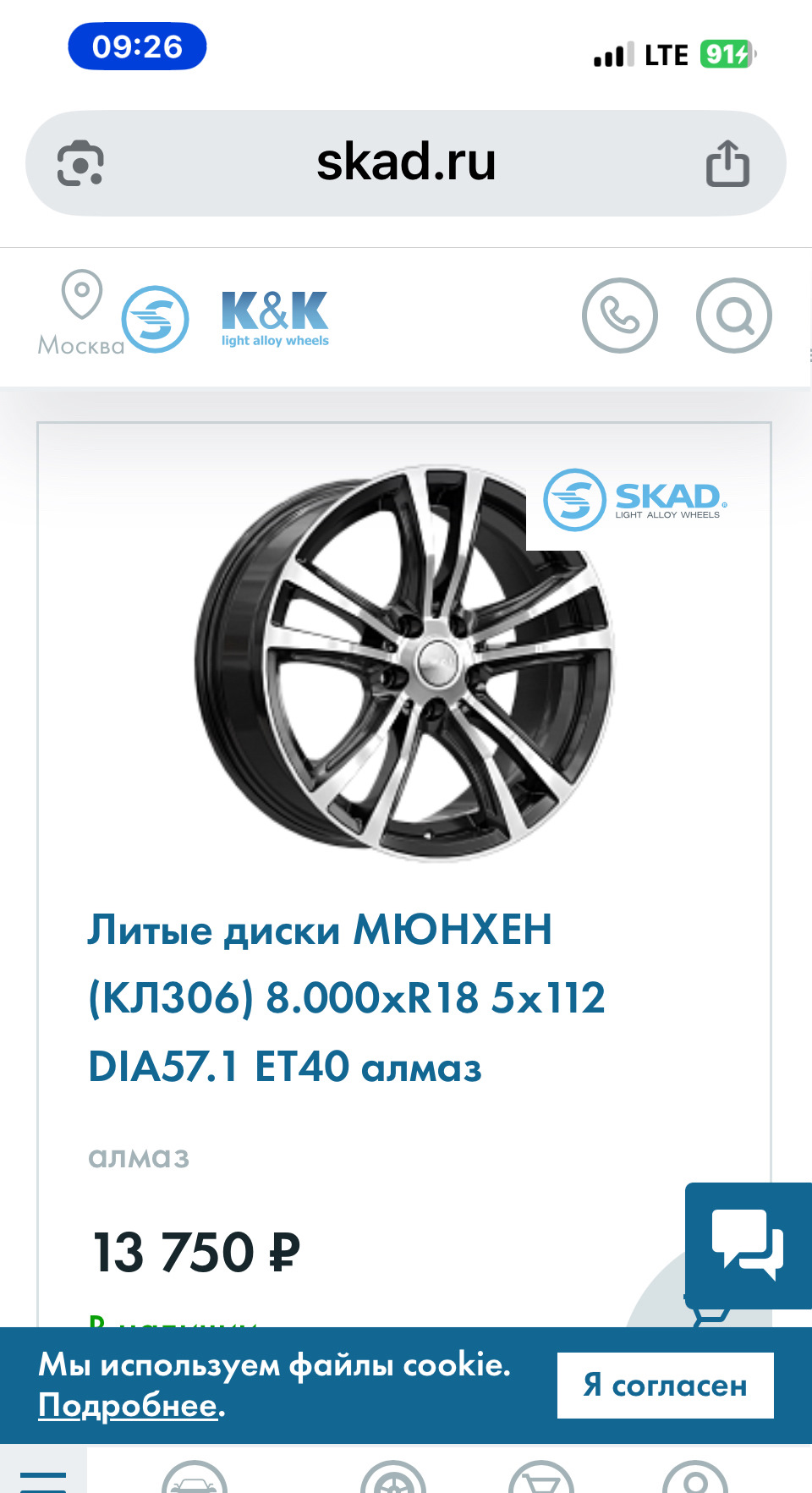Open the profile account tab
Image resolution: width=812 pixels, height=1493 pixels.
[694, 1479]
